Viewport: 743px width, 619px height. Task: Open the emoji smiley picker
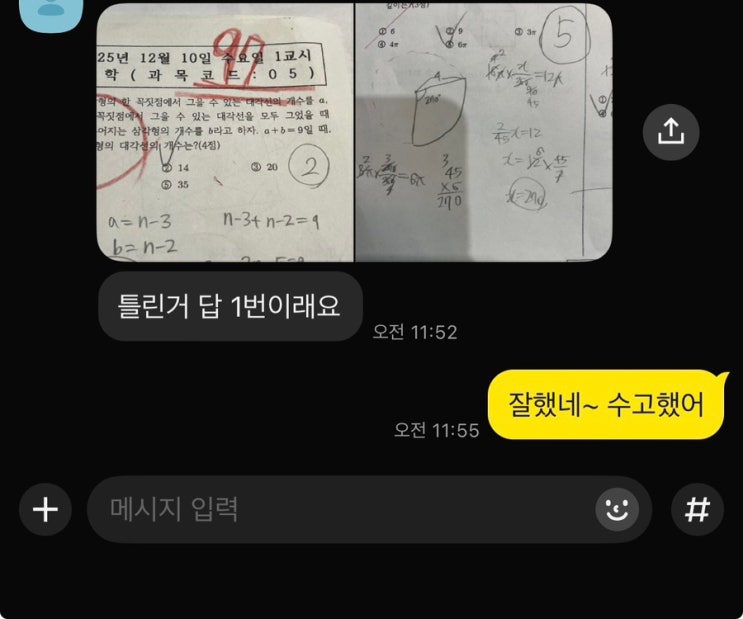coord(617,511)
